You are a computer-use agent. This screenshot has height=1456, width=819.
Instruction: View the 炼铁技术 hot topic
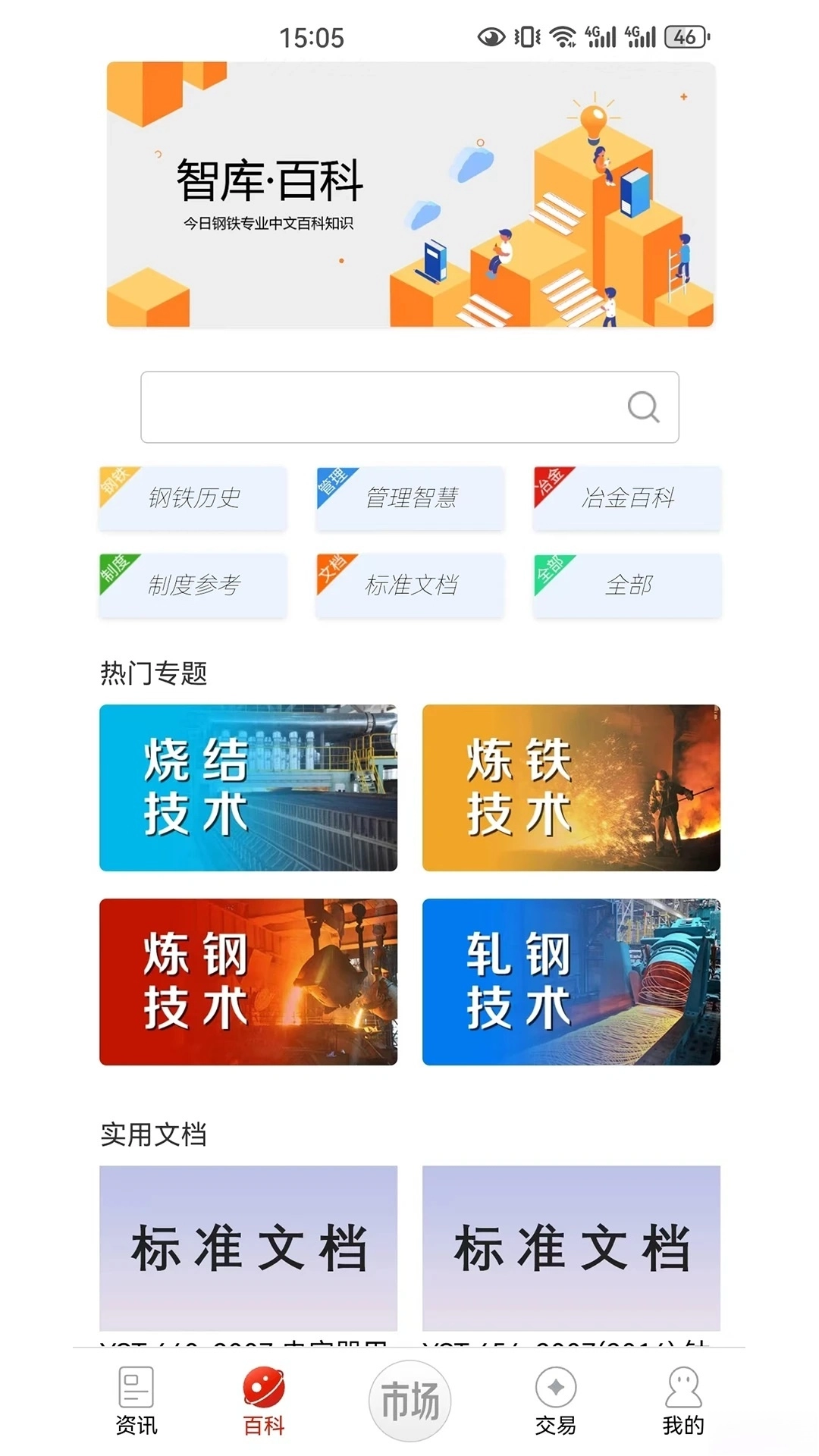pos(571,789)
